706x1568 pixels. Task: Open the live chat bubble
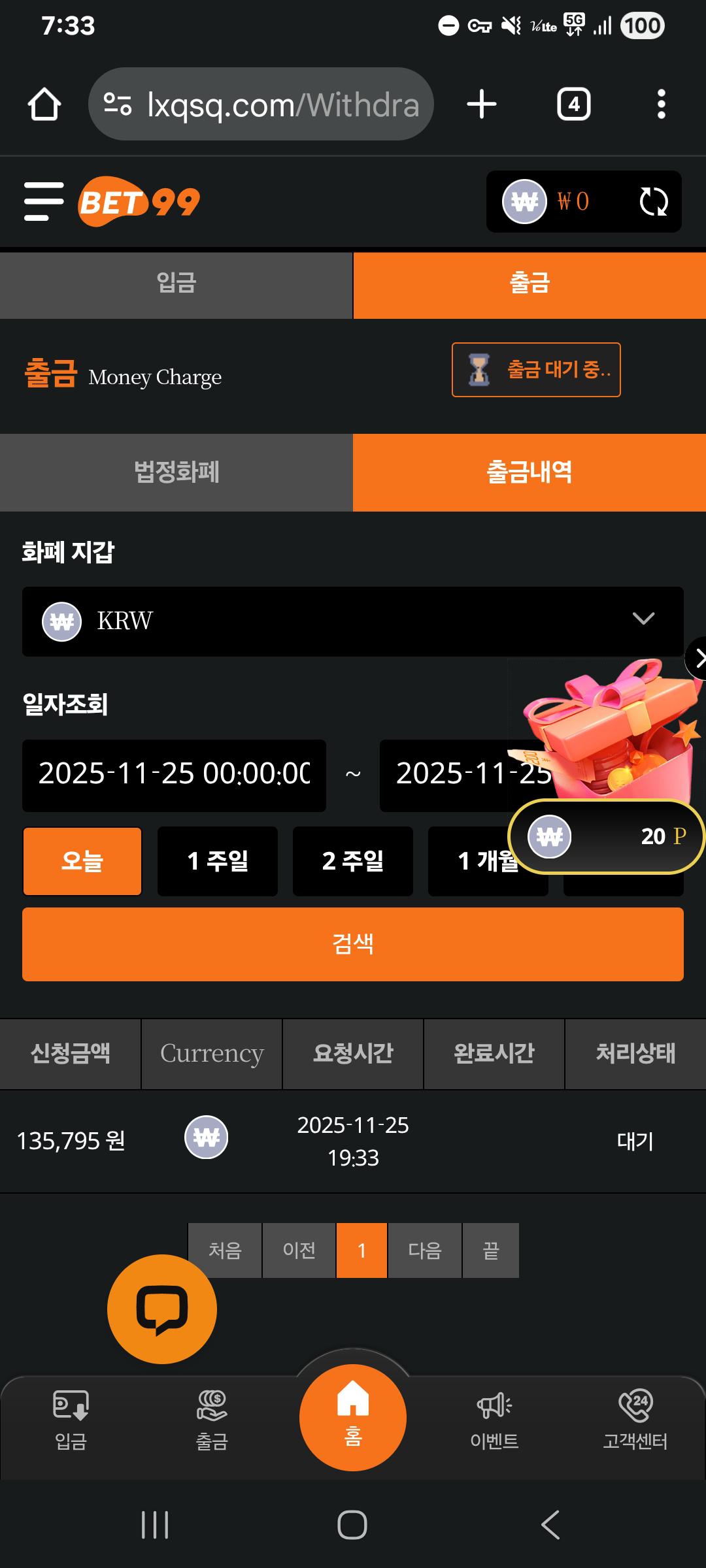tap(162, 1309)
